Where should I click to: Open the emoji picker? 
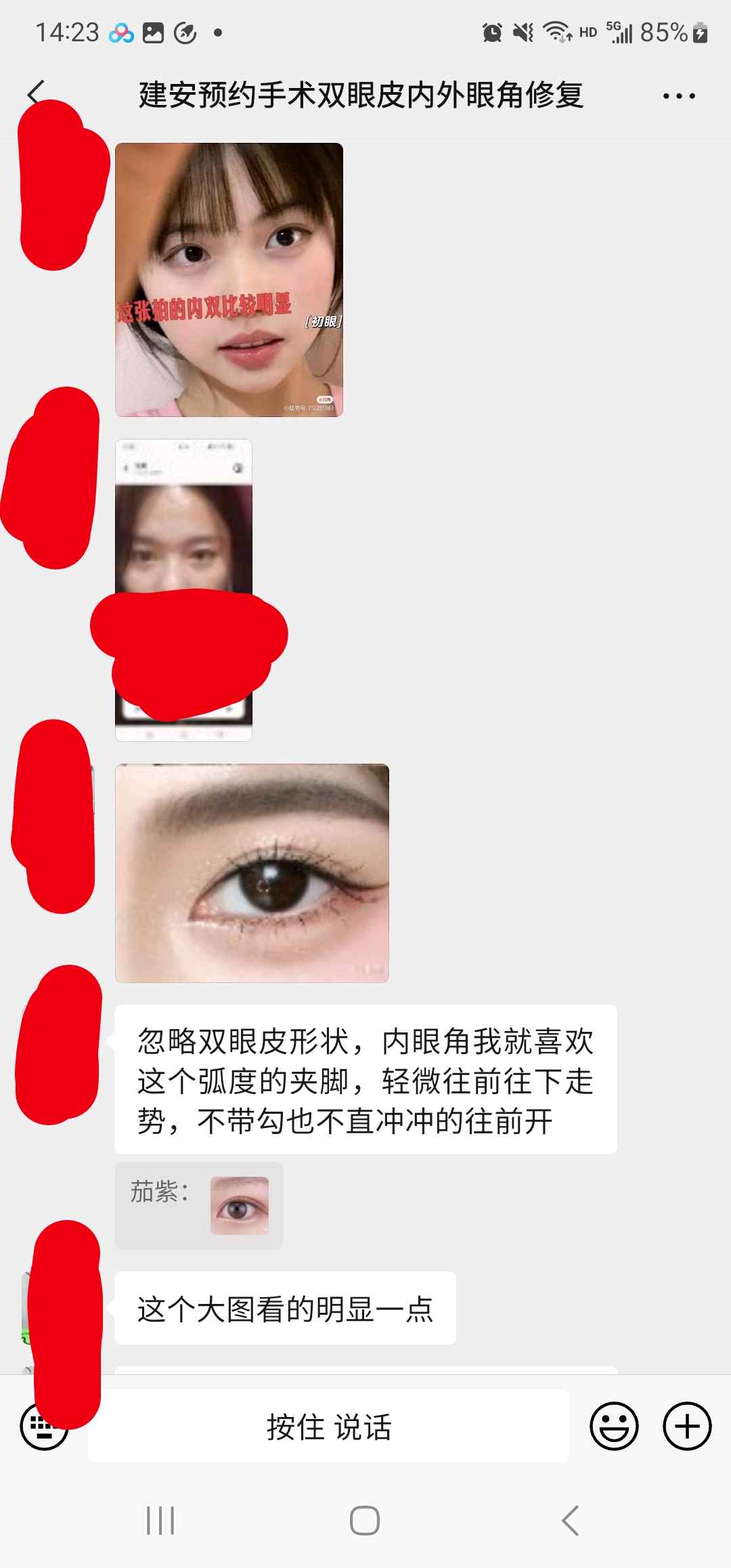(614, 1426)
